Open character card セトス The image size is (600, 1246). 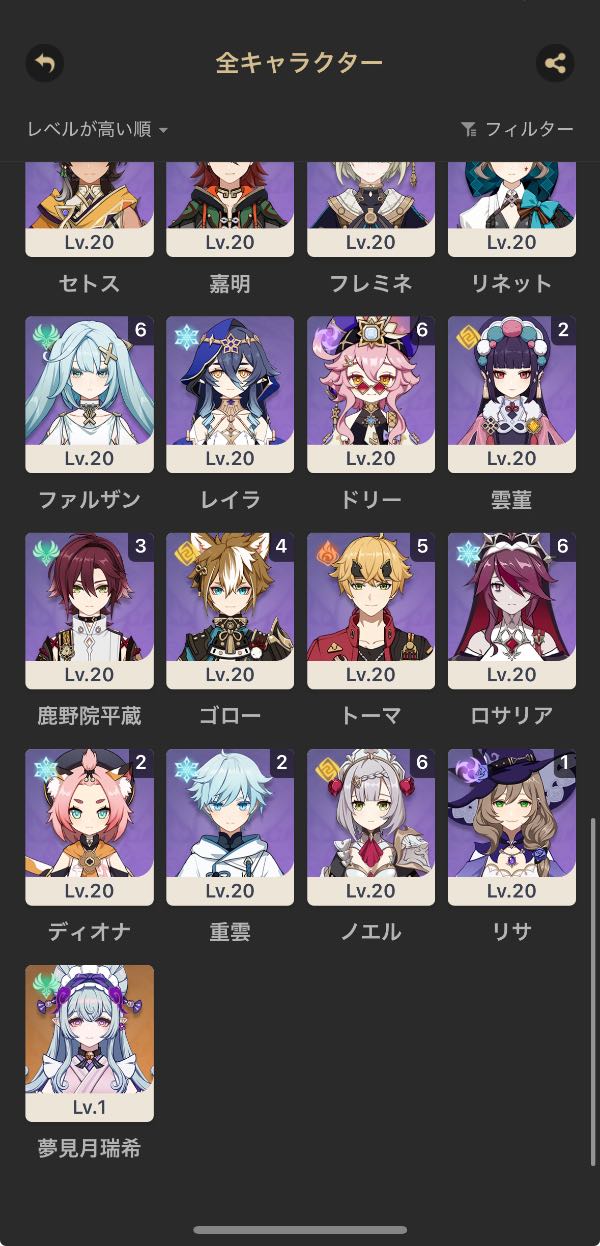point(89,208)
